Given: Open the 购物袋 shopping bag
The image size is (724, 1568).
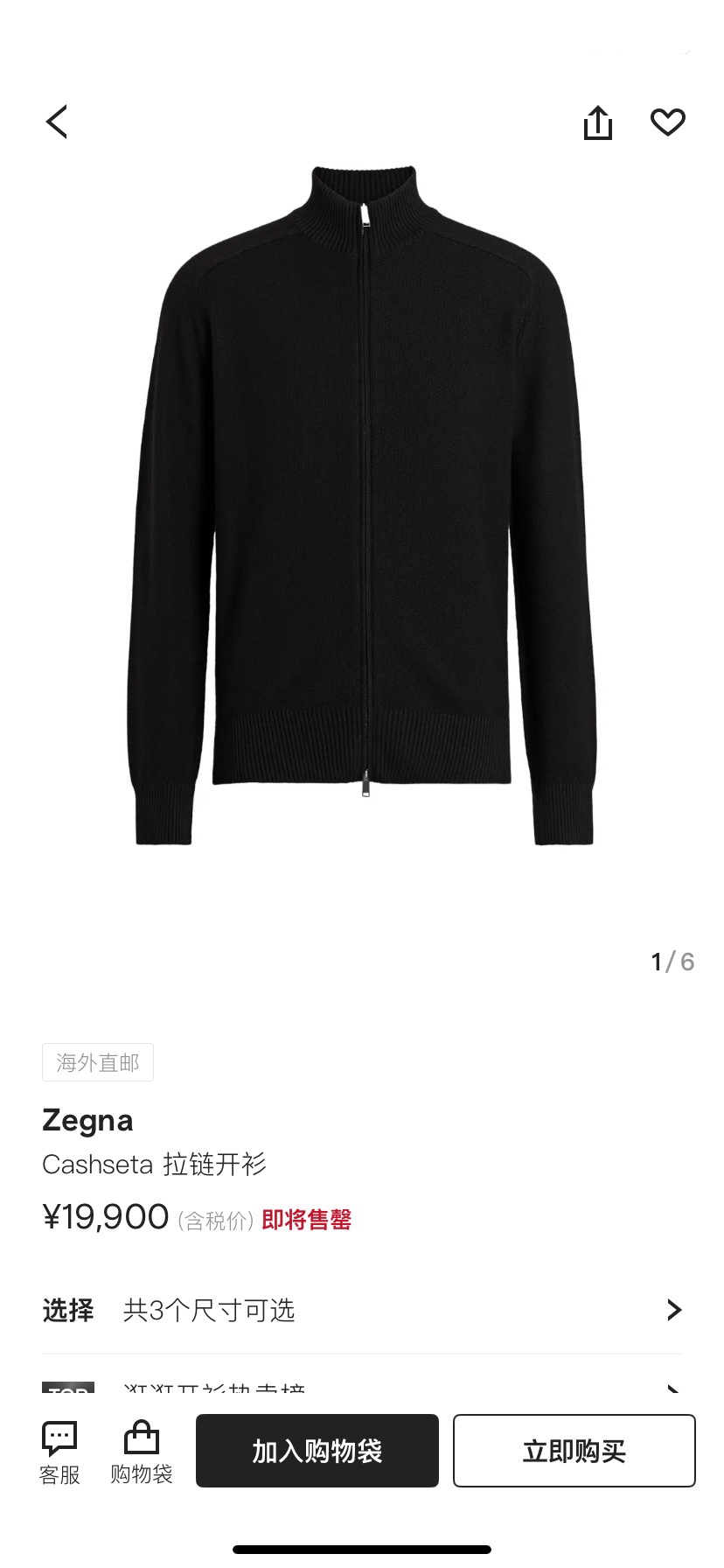Looking at the screenshot, I should pyautogui.click(x=142, y=1452).
